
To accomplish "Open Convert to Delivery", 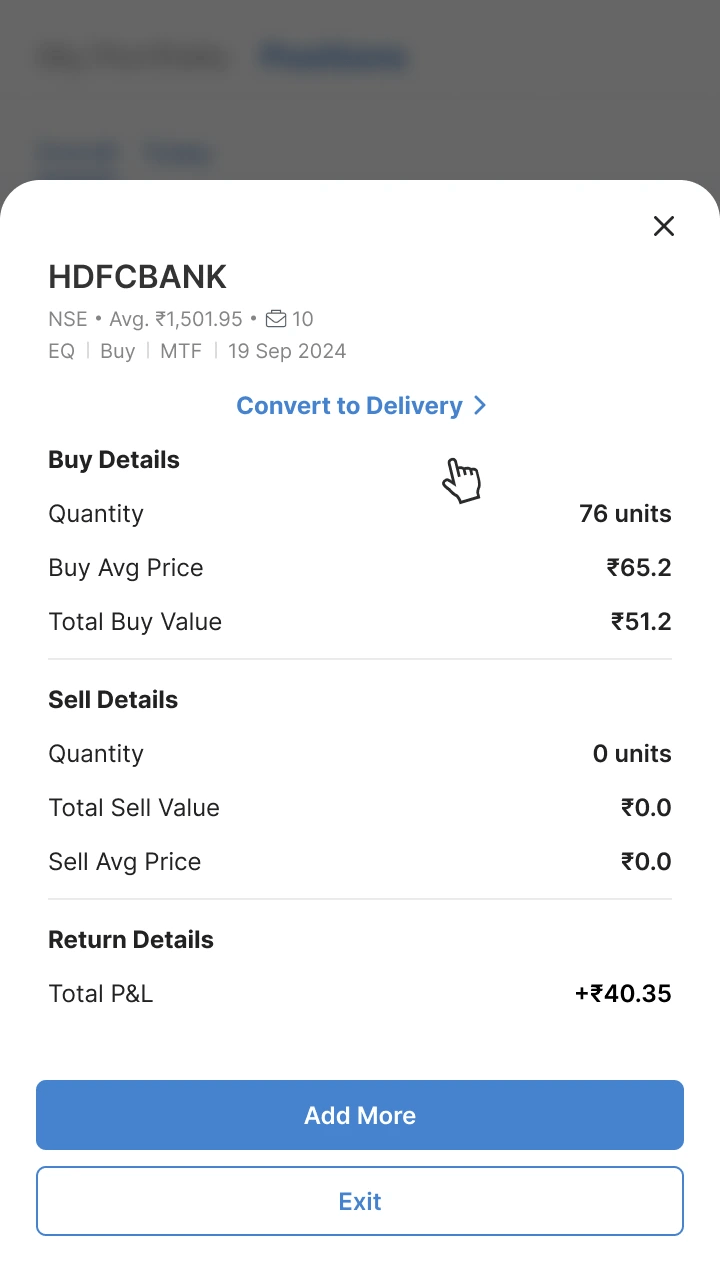I will [x=361, y=405].
